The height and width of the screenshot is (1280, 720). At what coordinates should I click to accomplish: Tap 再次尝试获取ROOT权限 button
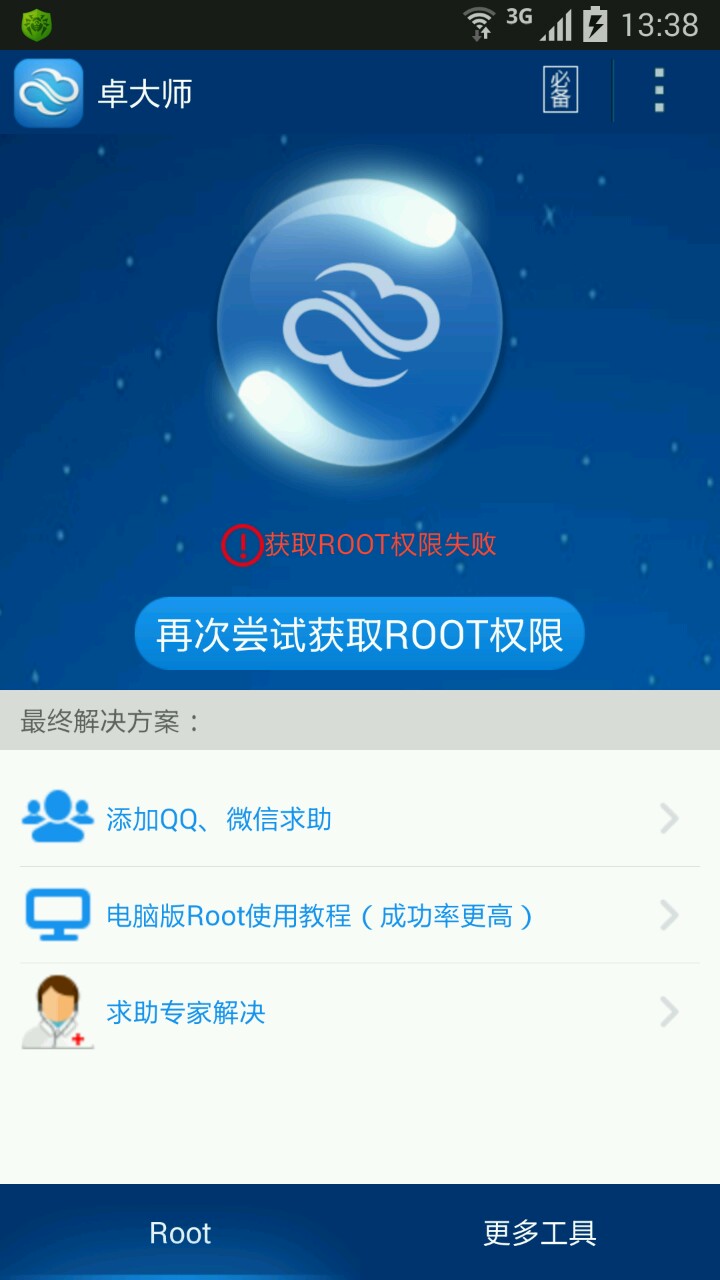(x=359, y=634)
